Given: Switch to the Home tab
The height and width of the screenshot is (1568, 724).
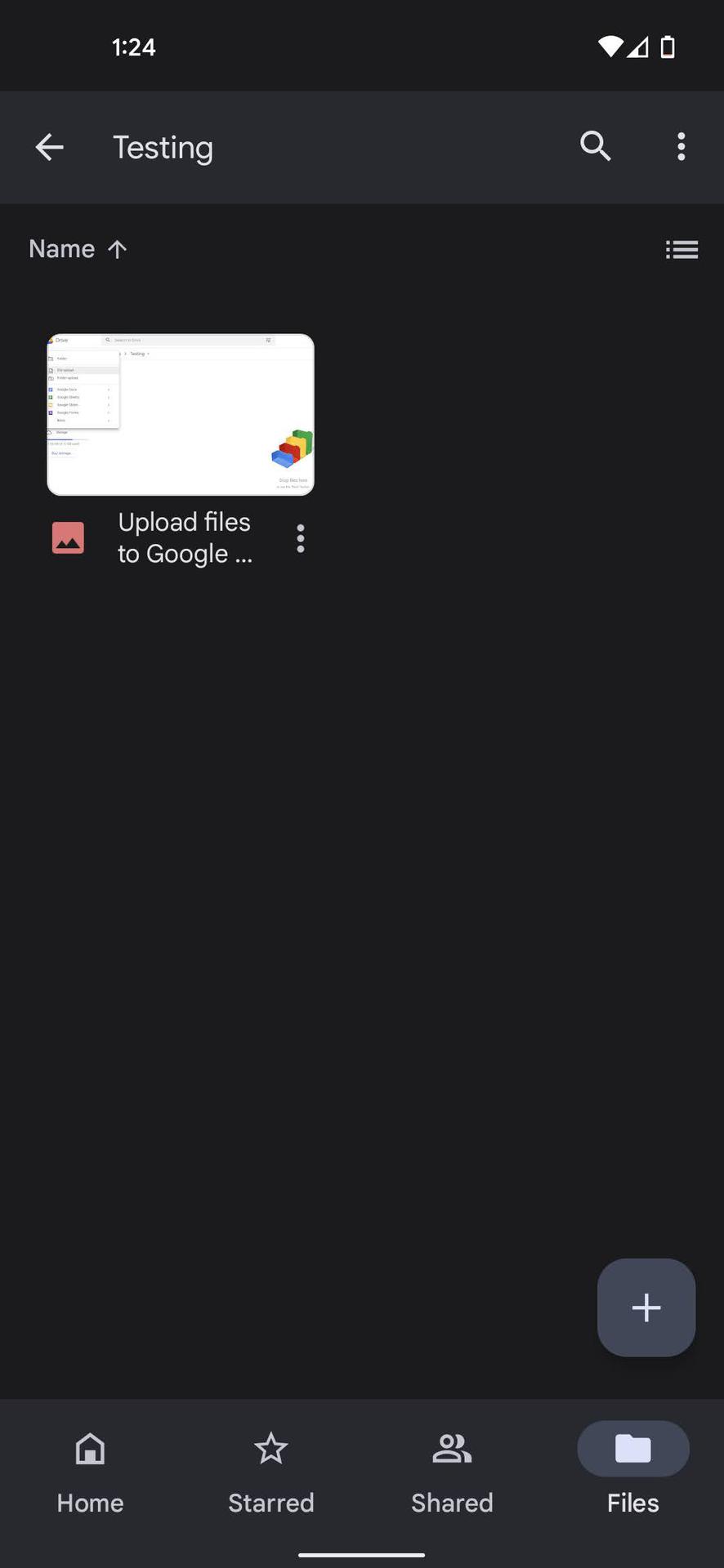Looking at the screenshot, I should click(90, 1472).
